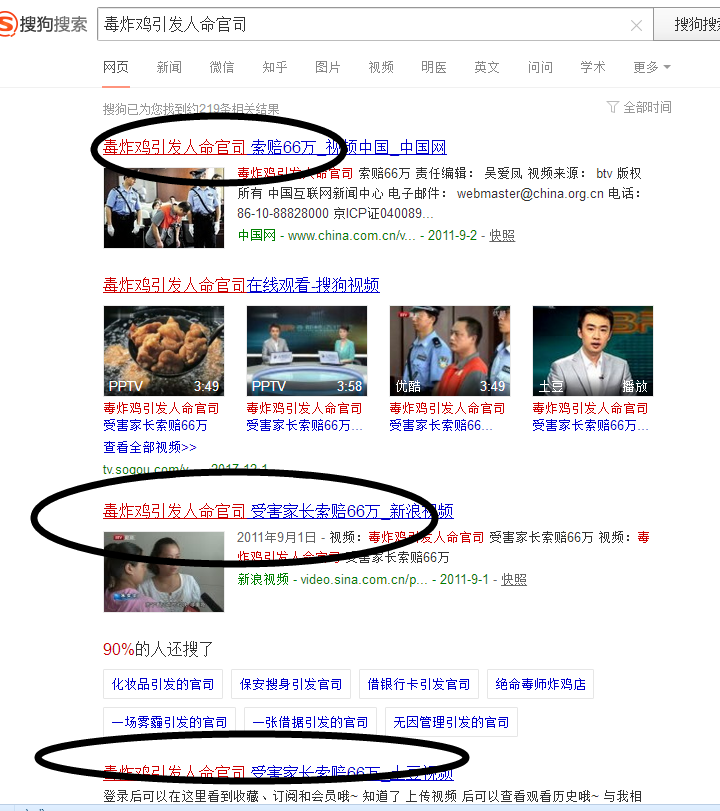Tap the search box containing 毒炸鸡引发人命官司
720x811 pixels.
click(360, 25)
